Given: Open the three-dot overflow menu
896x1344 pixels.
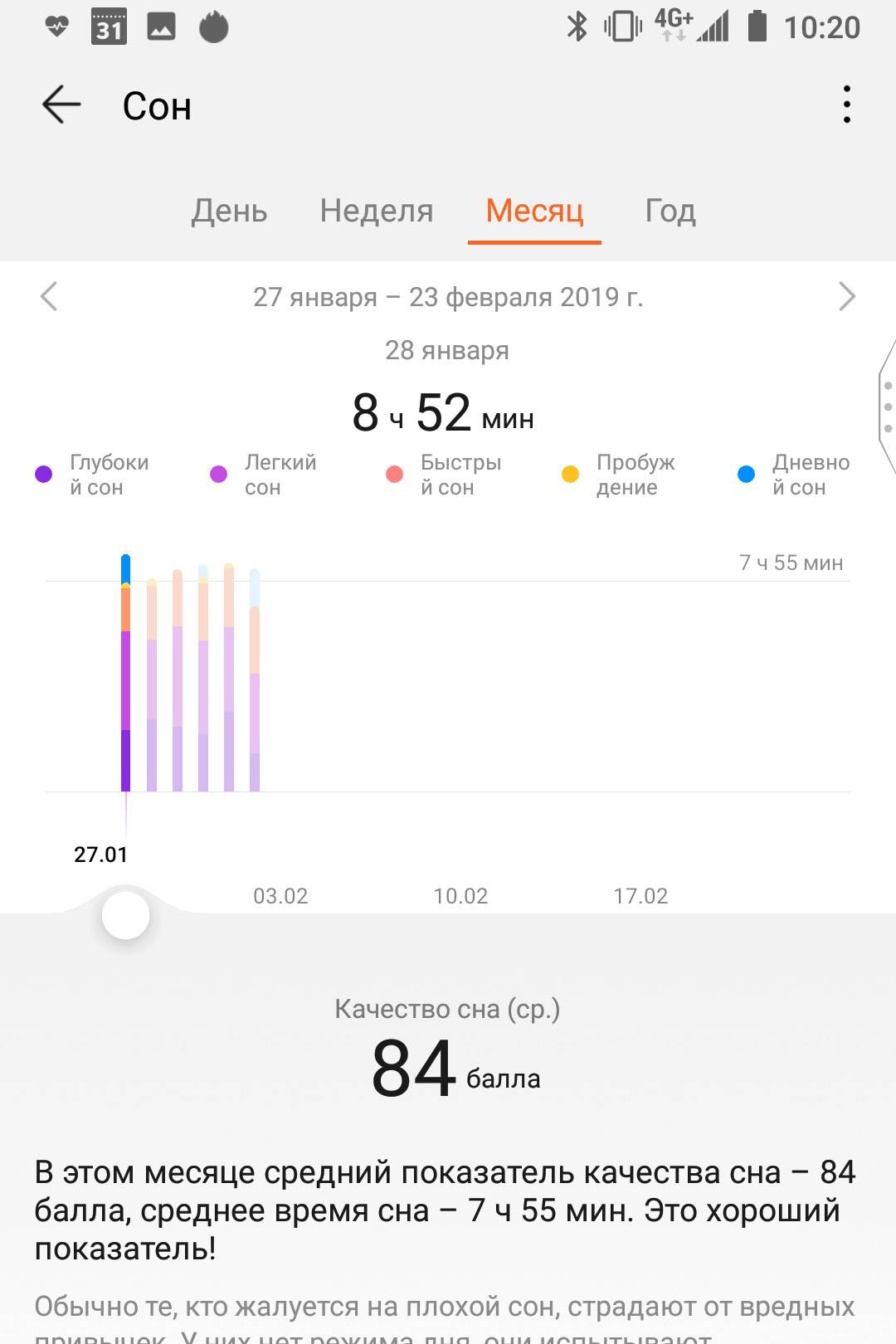Looking at the screenshot, I should click(846, 105).
